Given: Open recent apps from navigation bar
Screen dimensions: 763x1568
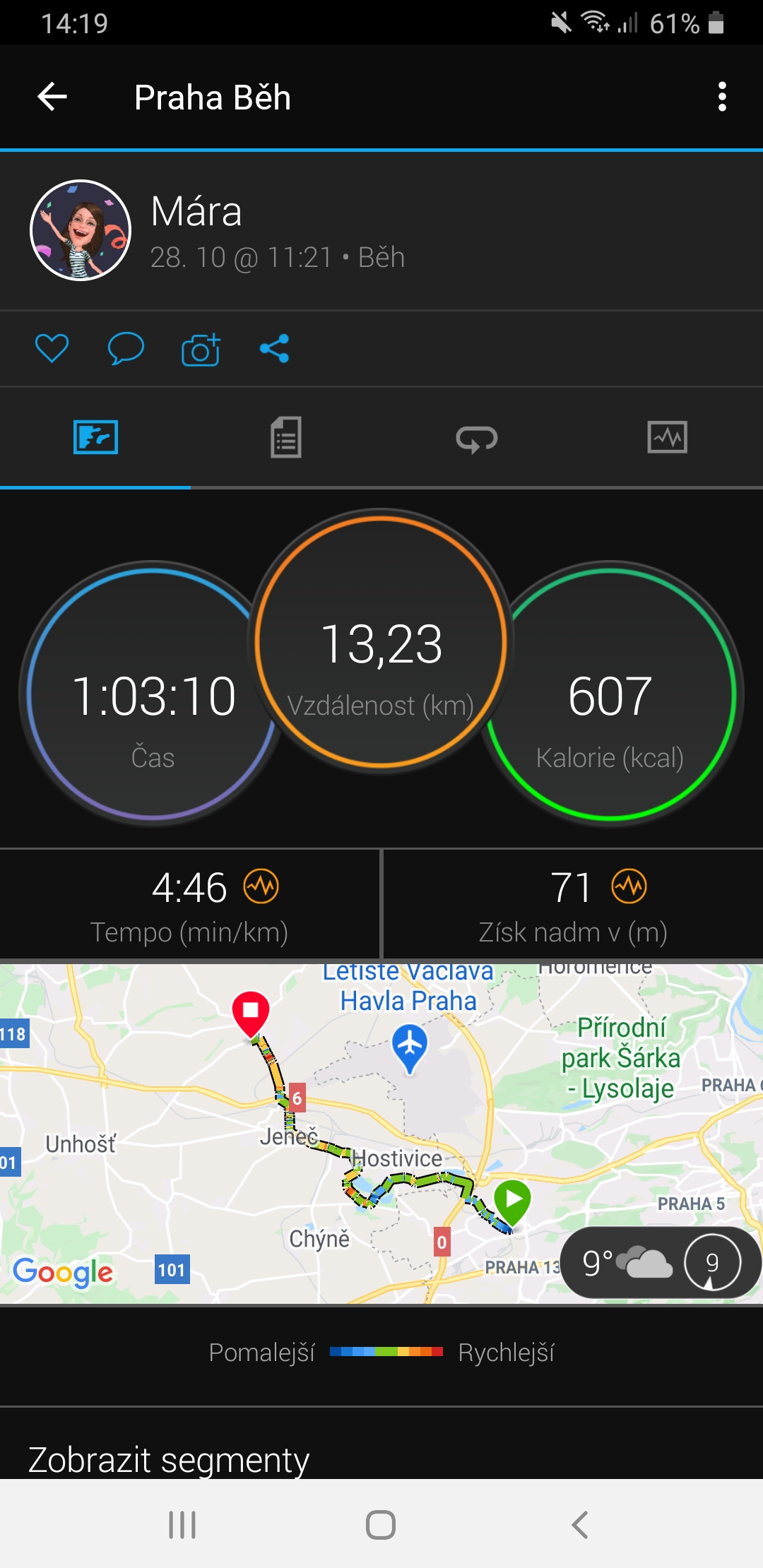Looking at the screenshot, I should 182,1524.
